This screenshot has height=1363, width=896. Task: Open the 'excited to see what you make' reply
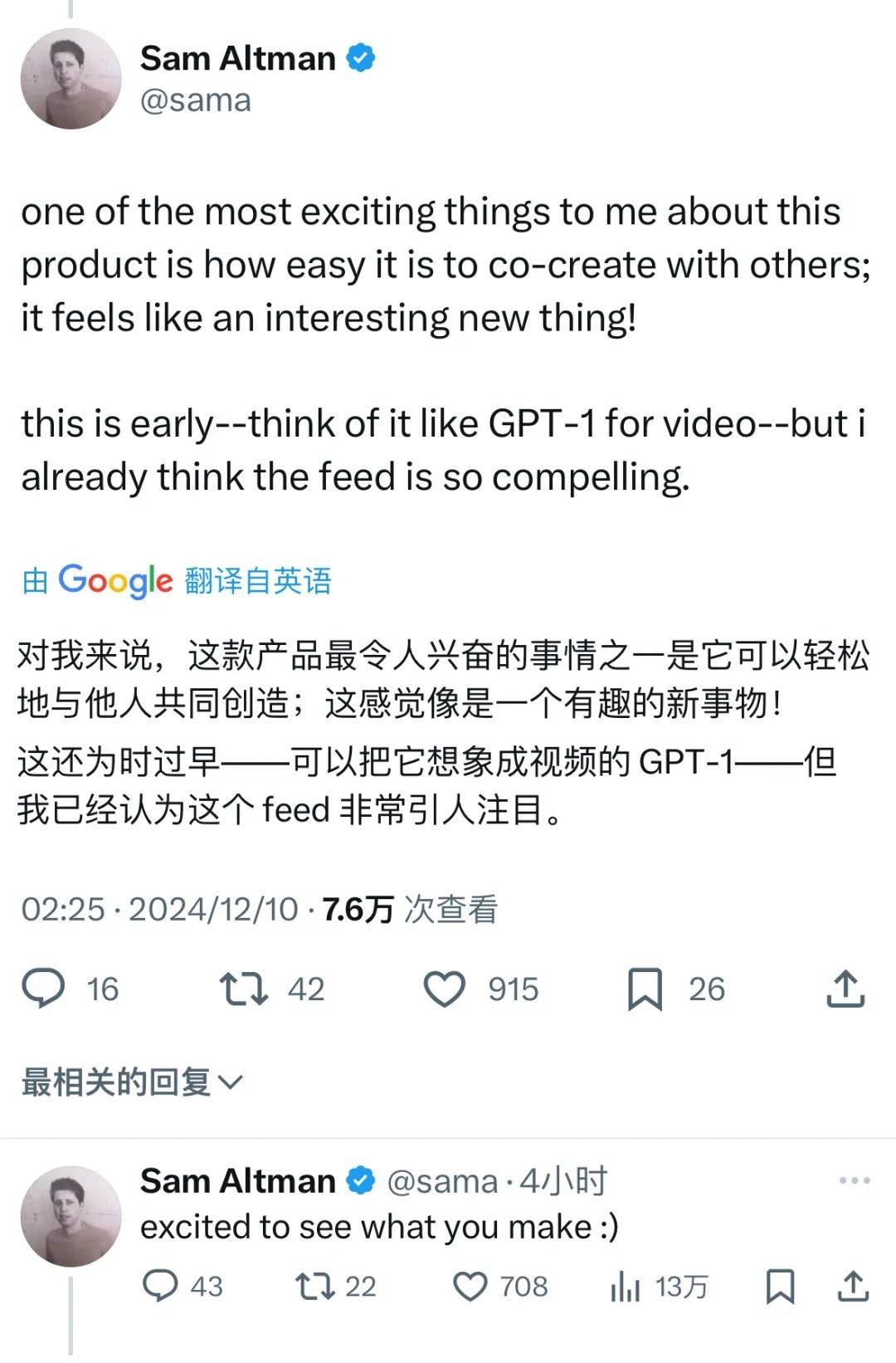pyautogui.click(x=379, y=1227)
